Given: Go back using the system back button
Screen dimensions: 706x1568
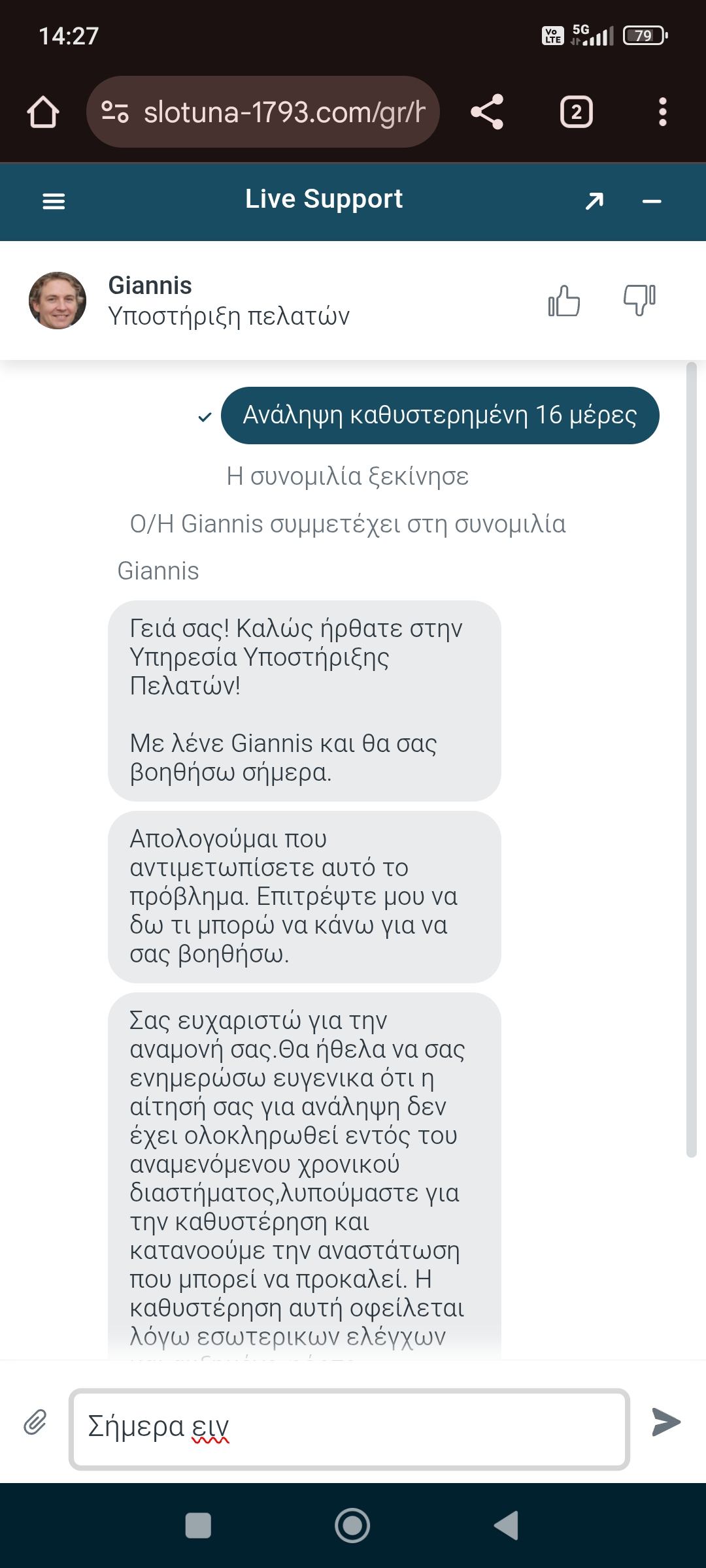Looking at the screenshot, I should (x=507, y=1526).
